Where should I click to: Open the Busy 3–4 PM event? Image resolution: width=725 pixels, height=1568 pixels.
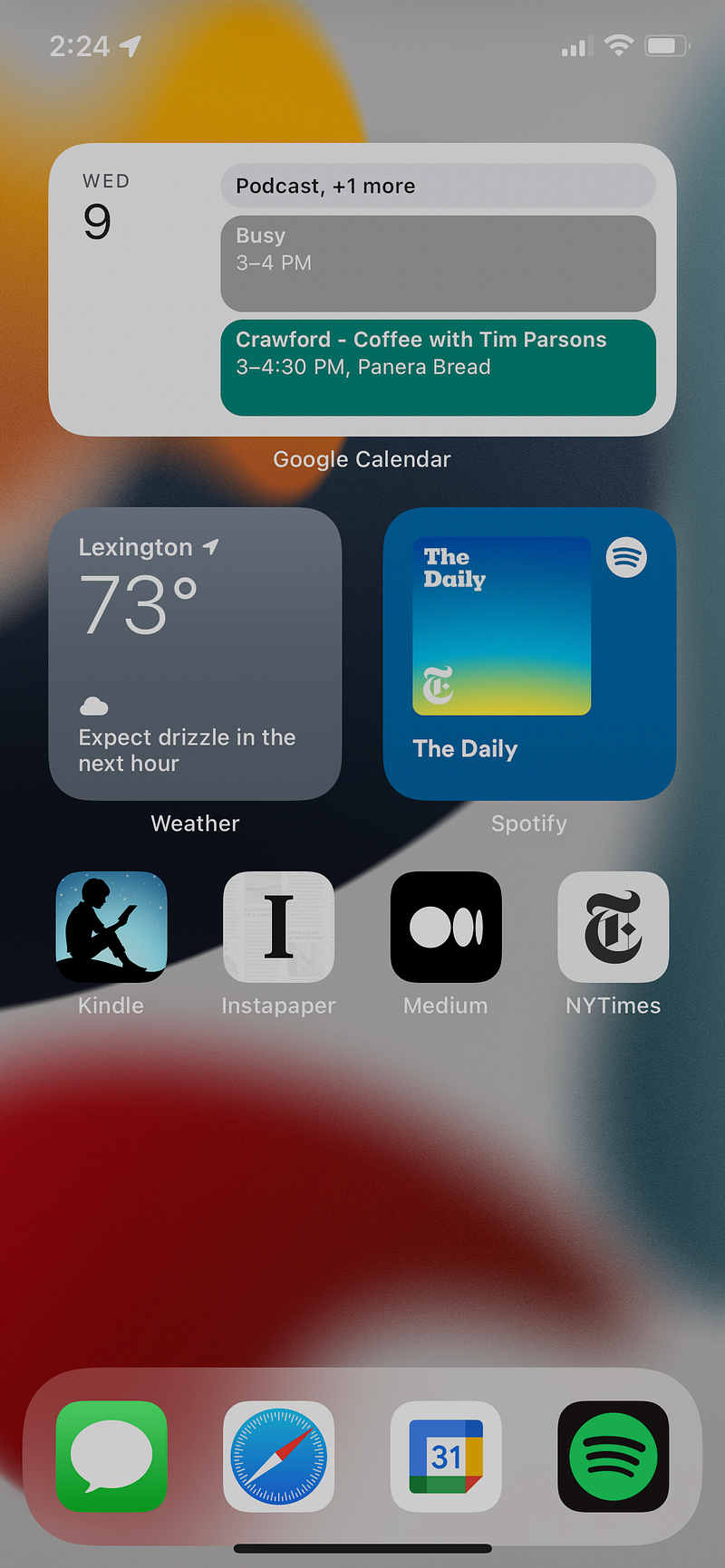point(438,263)
